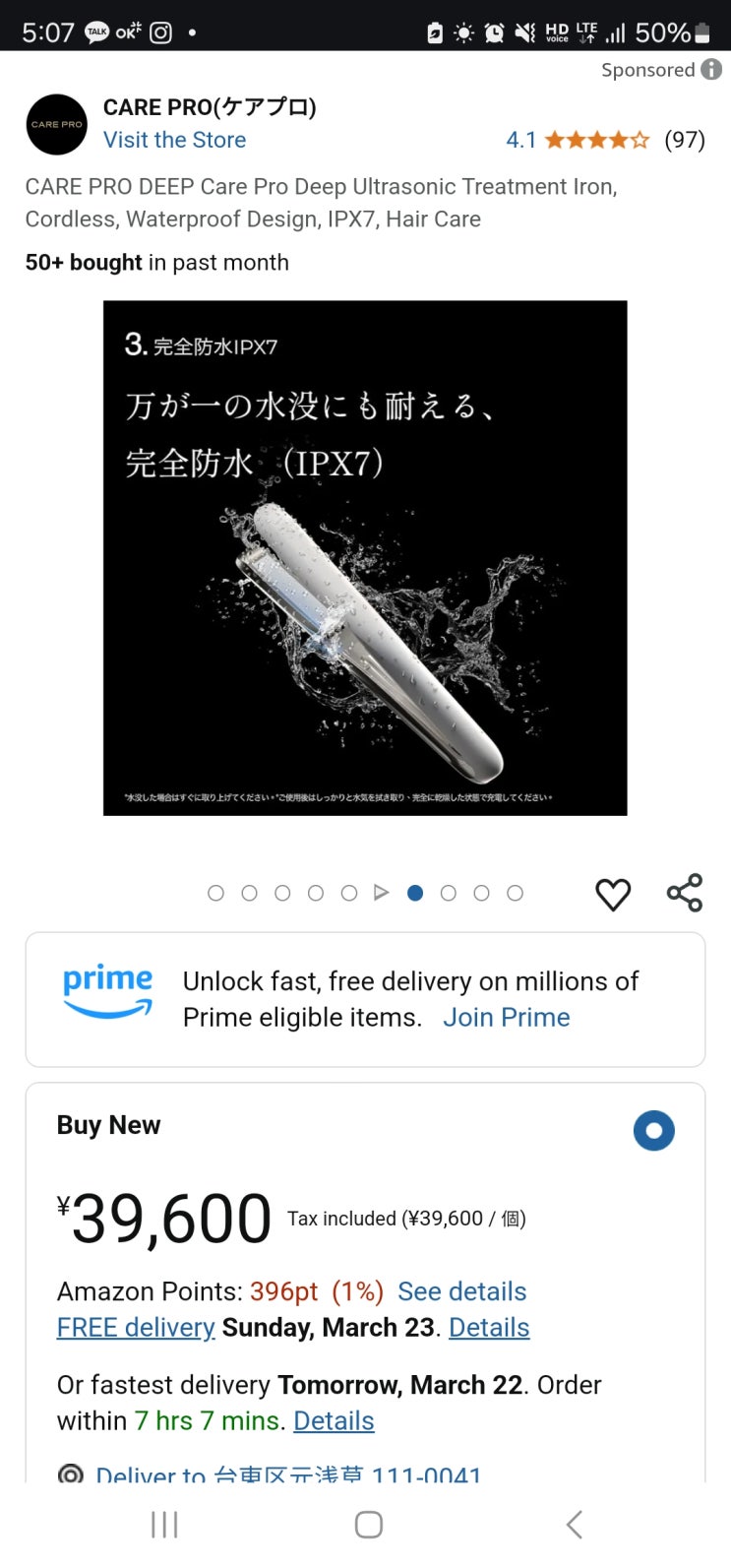This screenshot has width=731, height=1568.
Task: Go to the home screen
Action: click(x=368, y=1525)
